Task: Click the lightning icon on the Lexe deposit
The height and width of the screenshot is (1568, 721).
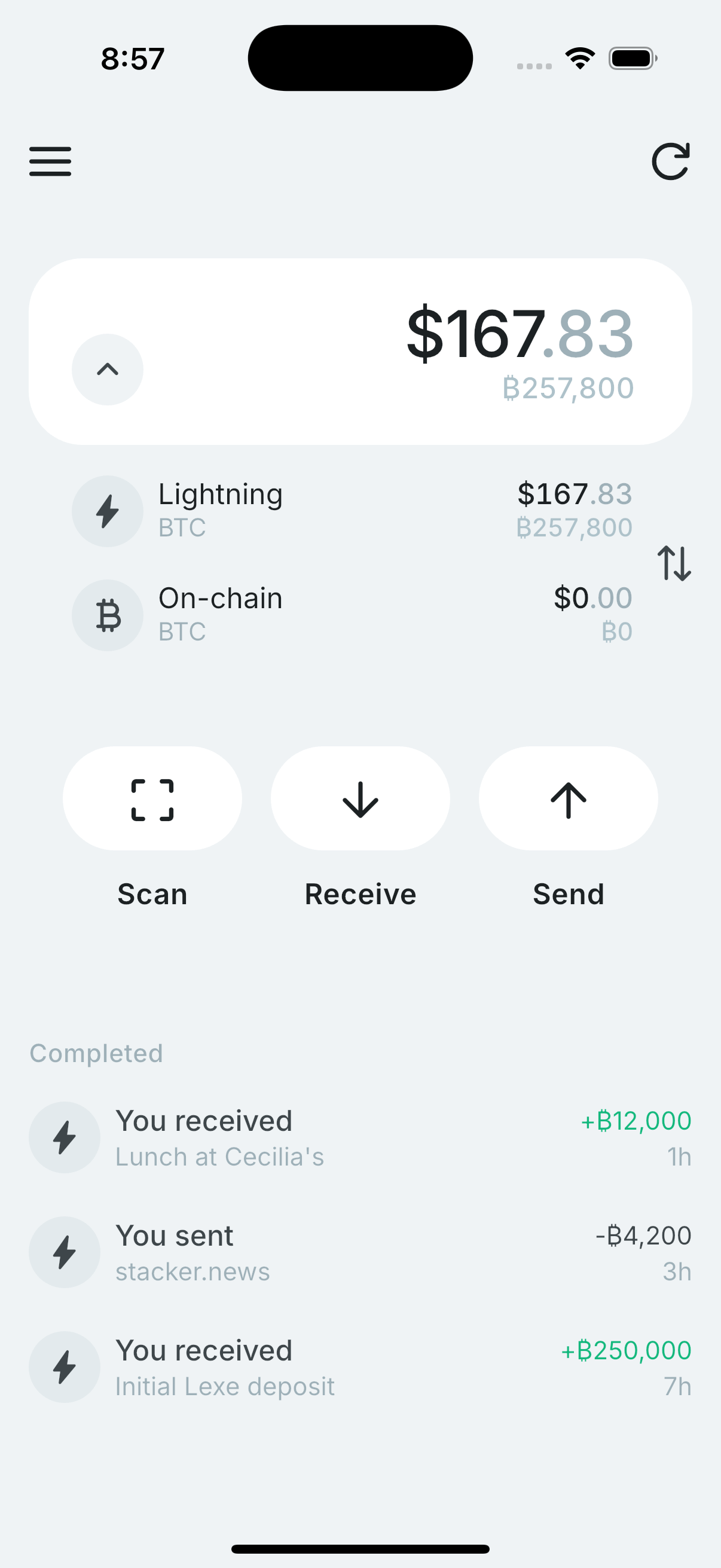Action: pyautogui.click(x=65, y=1366)
